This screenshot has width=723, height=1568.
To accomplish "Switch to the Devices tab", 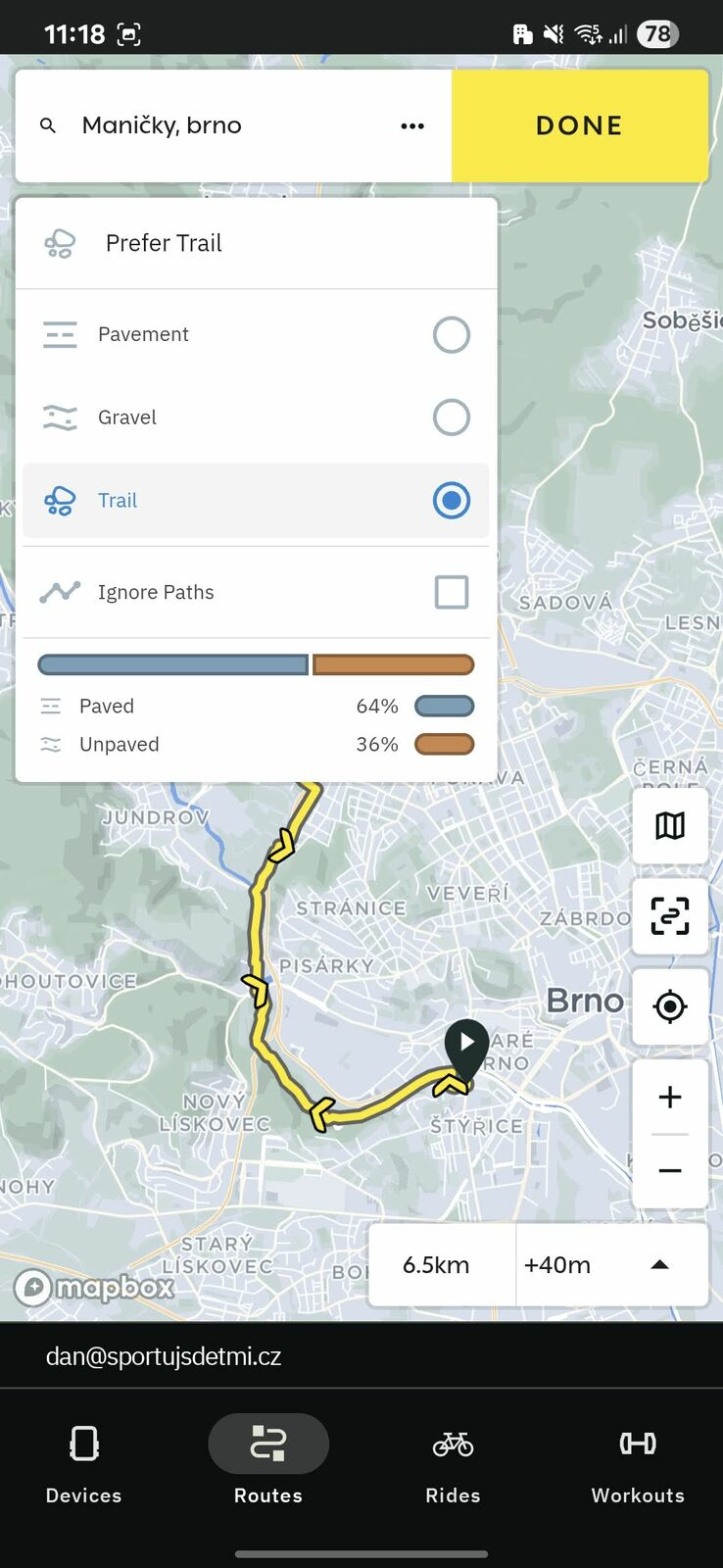I will pyautogui.click(x=84, y=1460).
